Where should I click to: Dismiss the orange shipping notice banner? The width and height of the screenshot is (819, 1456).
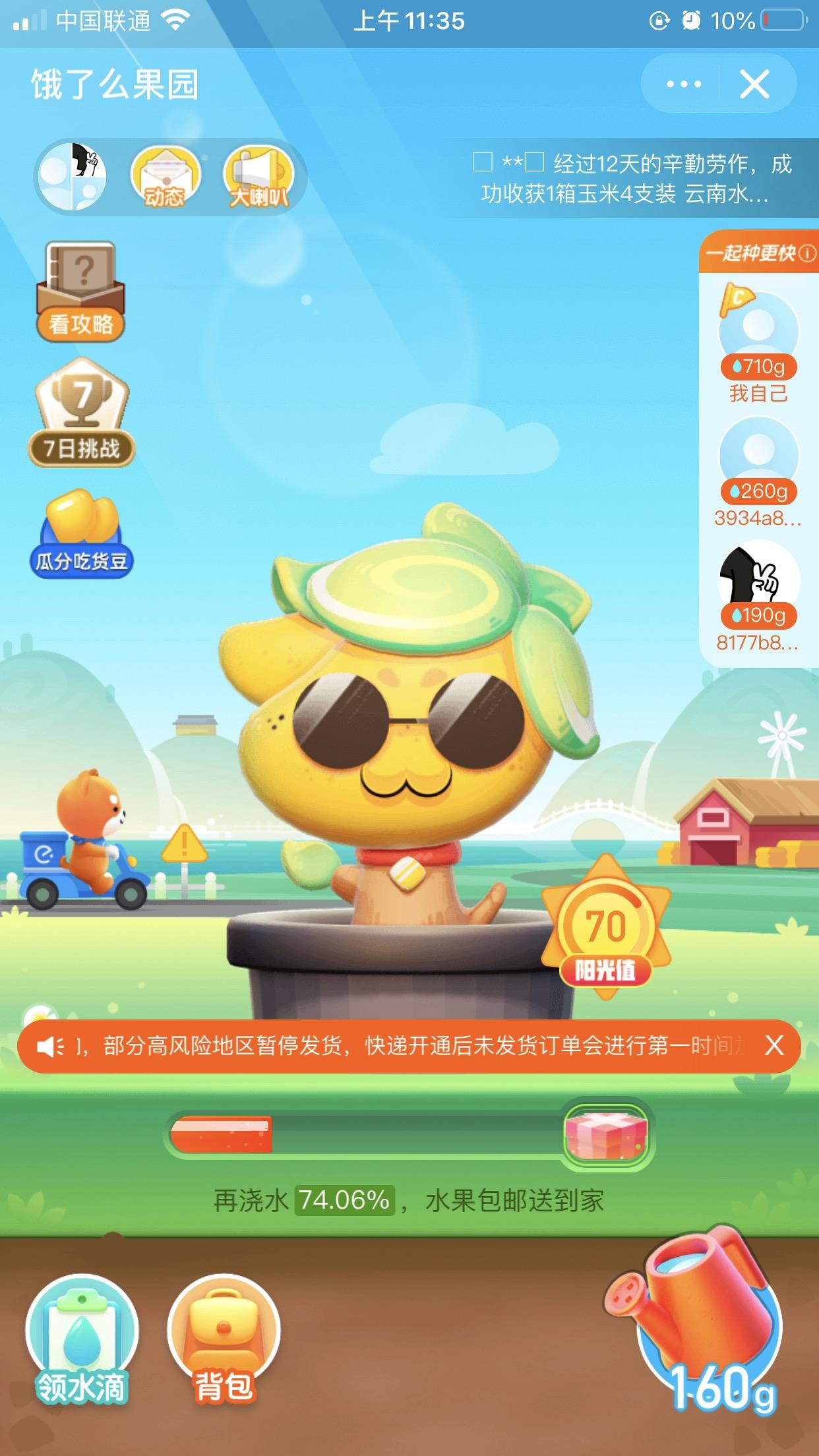point(774,1045)
